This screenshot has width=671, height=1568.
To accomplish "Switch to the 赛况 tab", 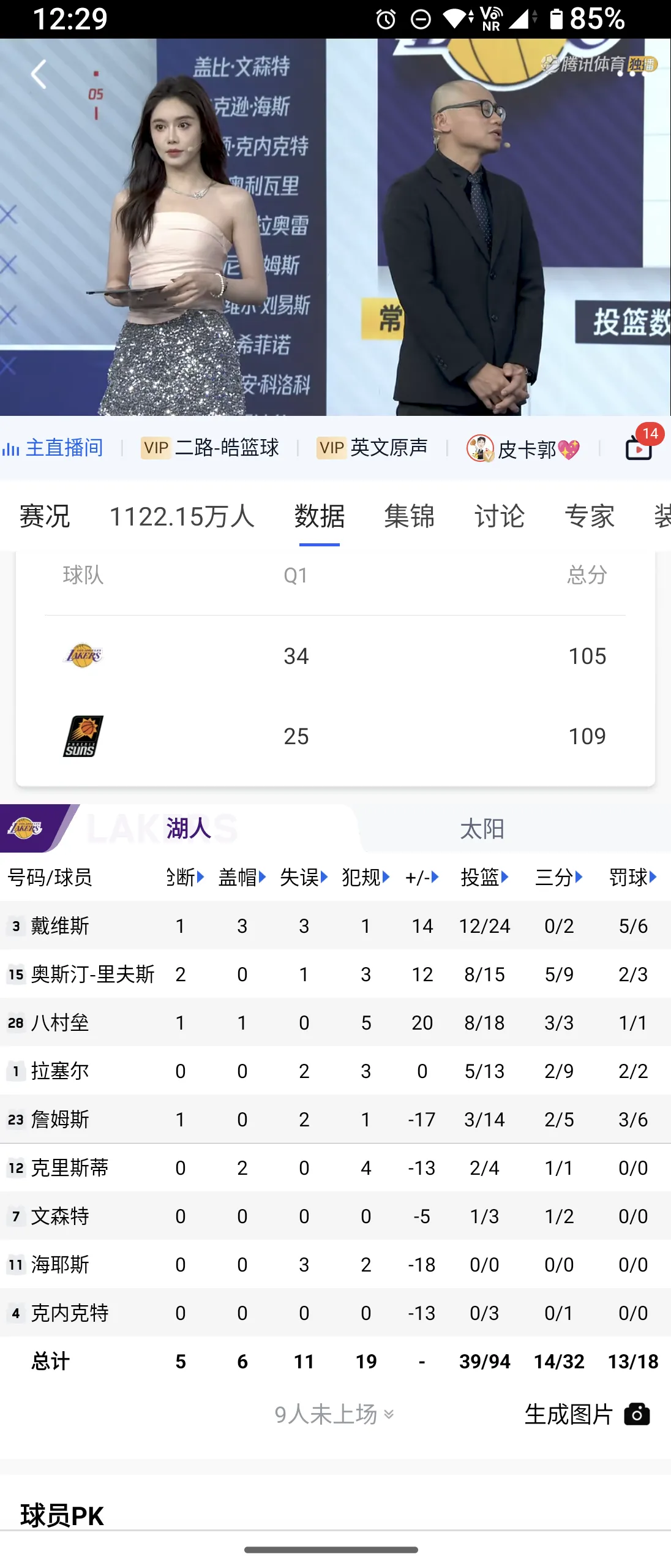I will 45,516.
